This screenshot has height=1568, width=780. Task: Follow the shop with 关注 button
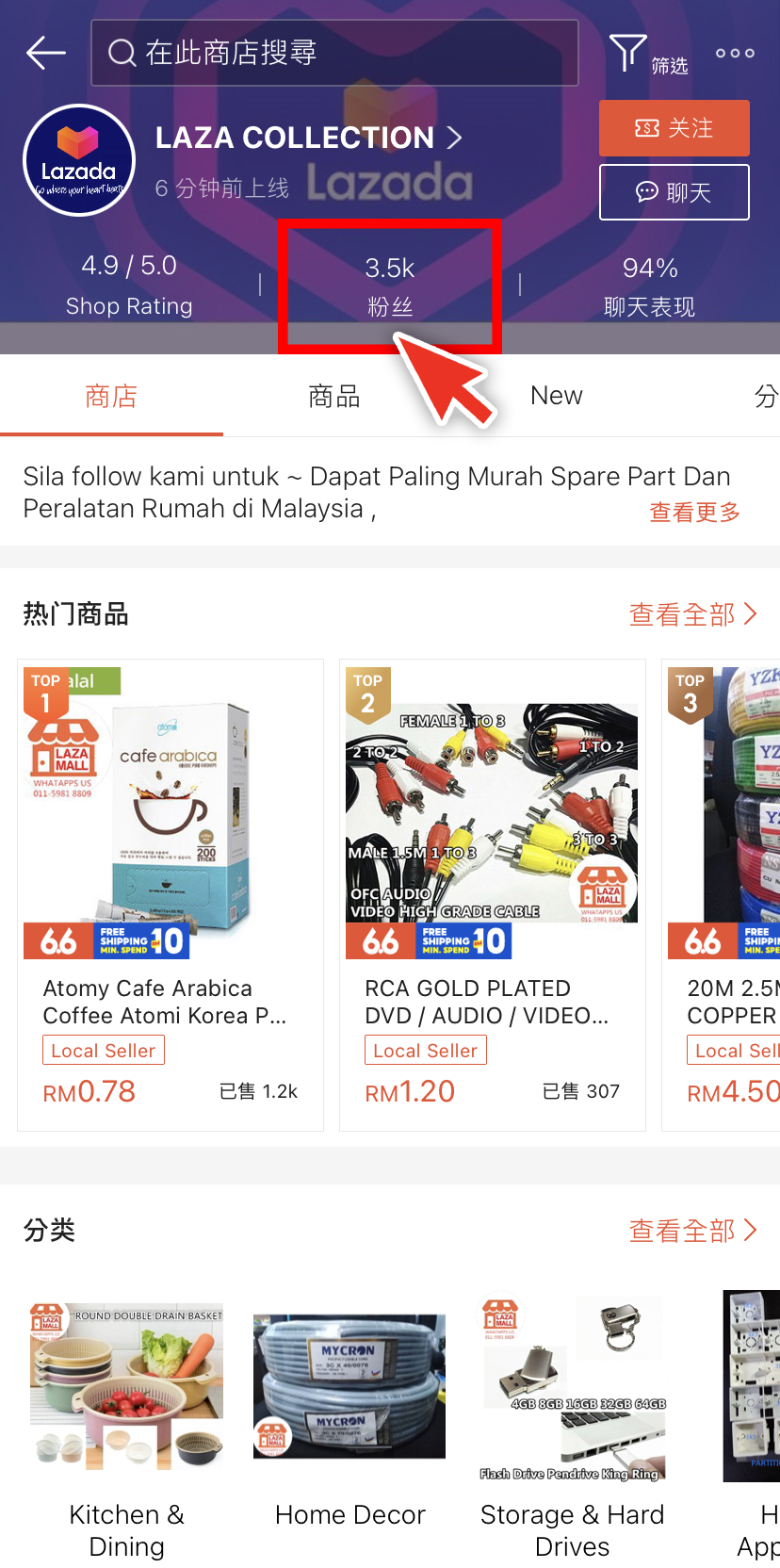674,128
